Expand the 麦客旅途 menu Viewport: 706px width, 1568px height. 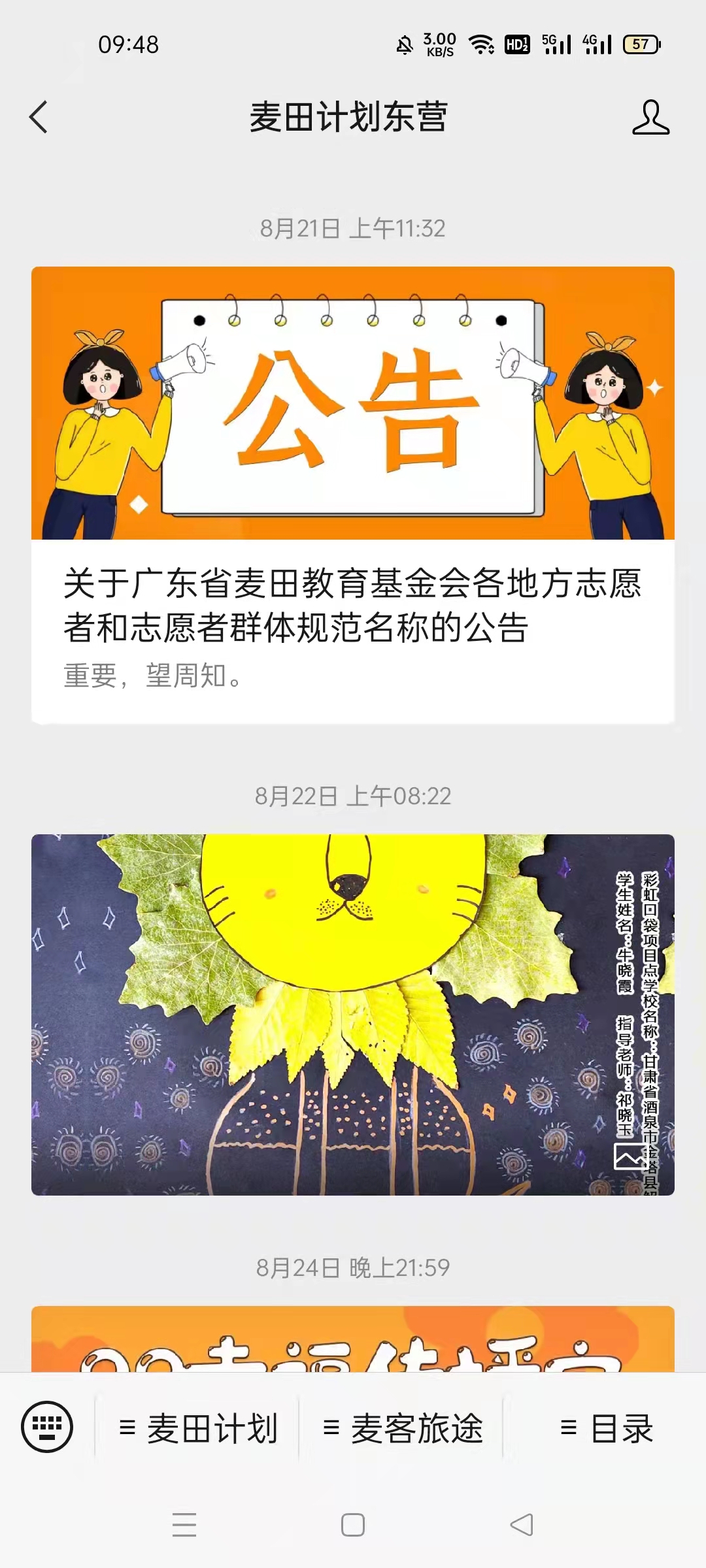pos(401,1428)
